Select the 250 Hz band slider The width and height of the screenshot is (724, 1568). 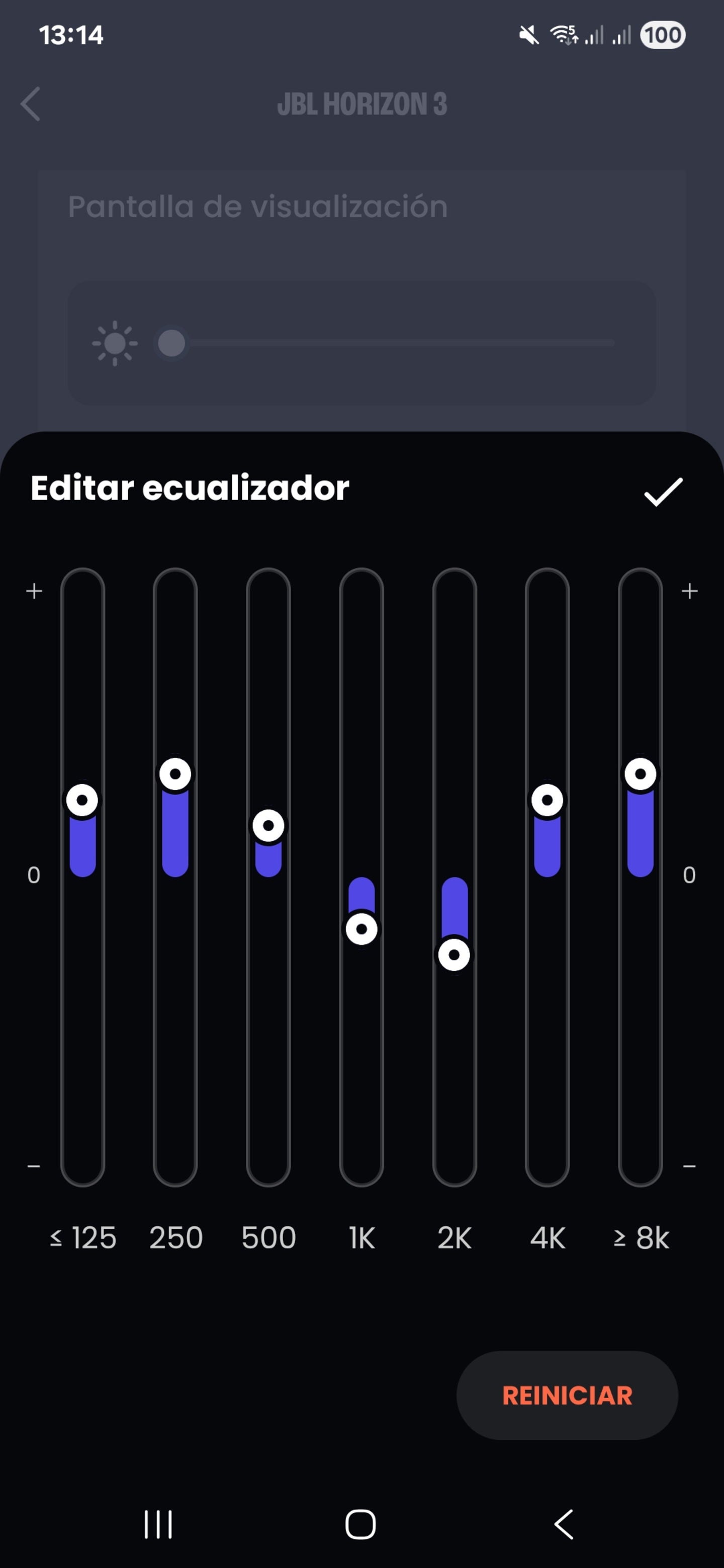(x=175, y=774)
